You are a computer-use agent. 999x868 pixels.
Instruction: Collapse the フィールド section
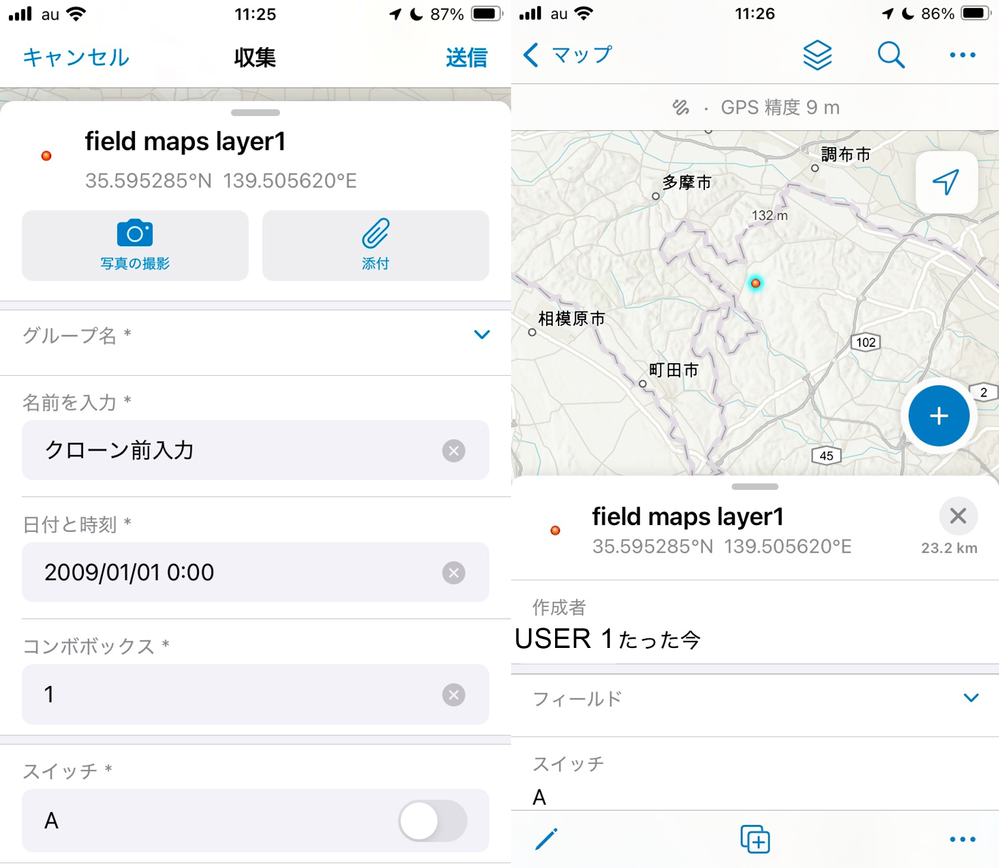point(970,698)
